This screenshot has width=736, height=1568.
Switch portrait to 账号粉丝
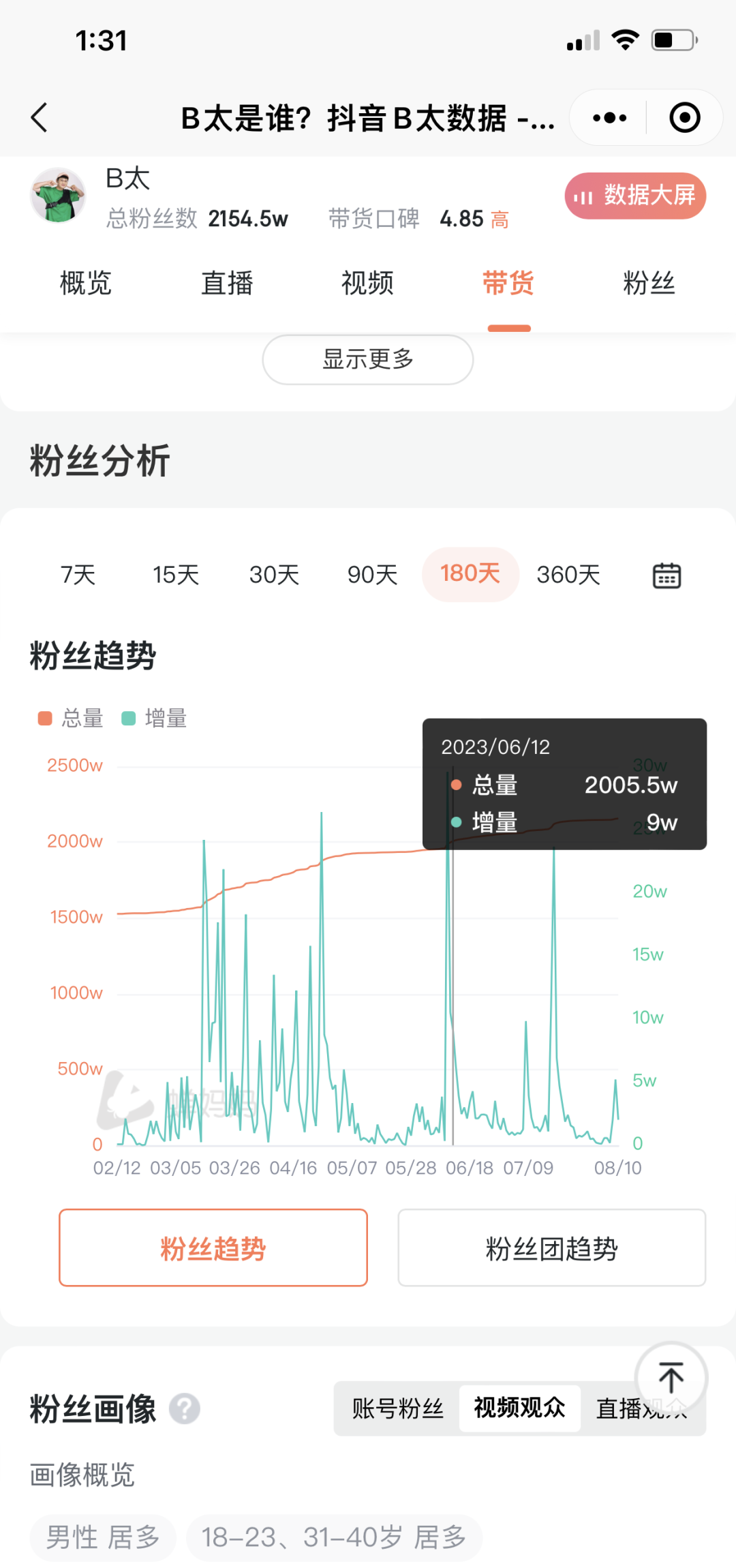(397, 1408)
